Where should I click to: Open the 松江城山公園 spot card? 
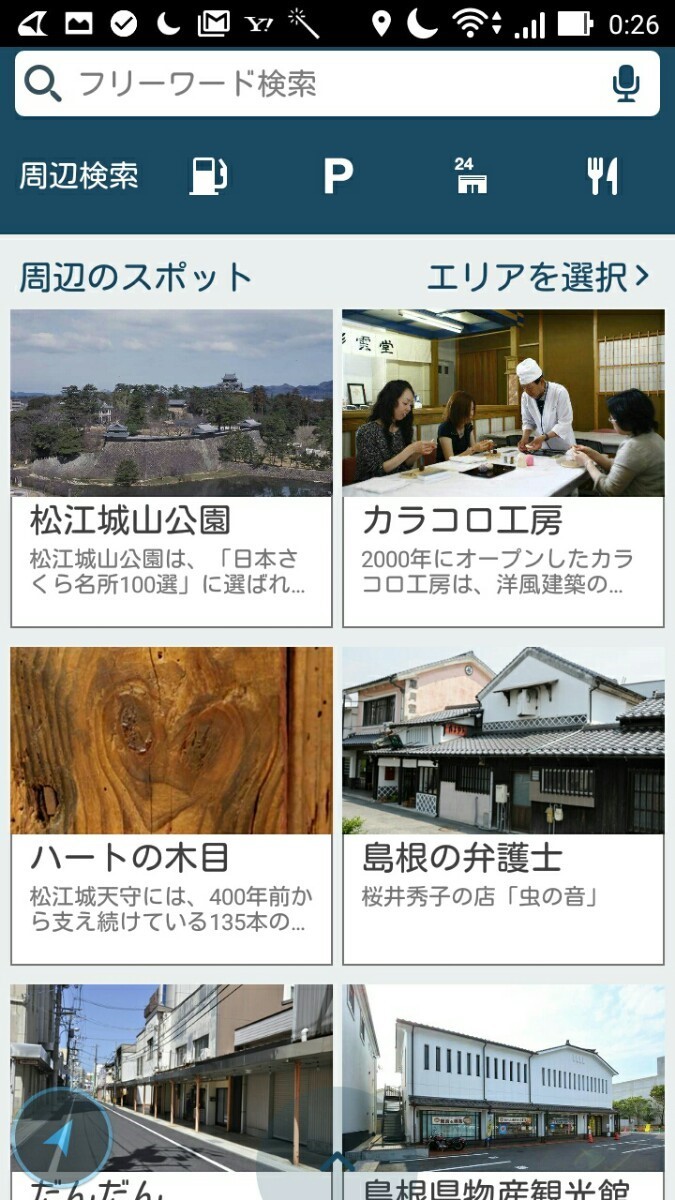coord(171,468)
